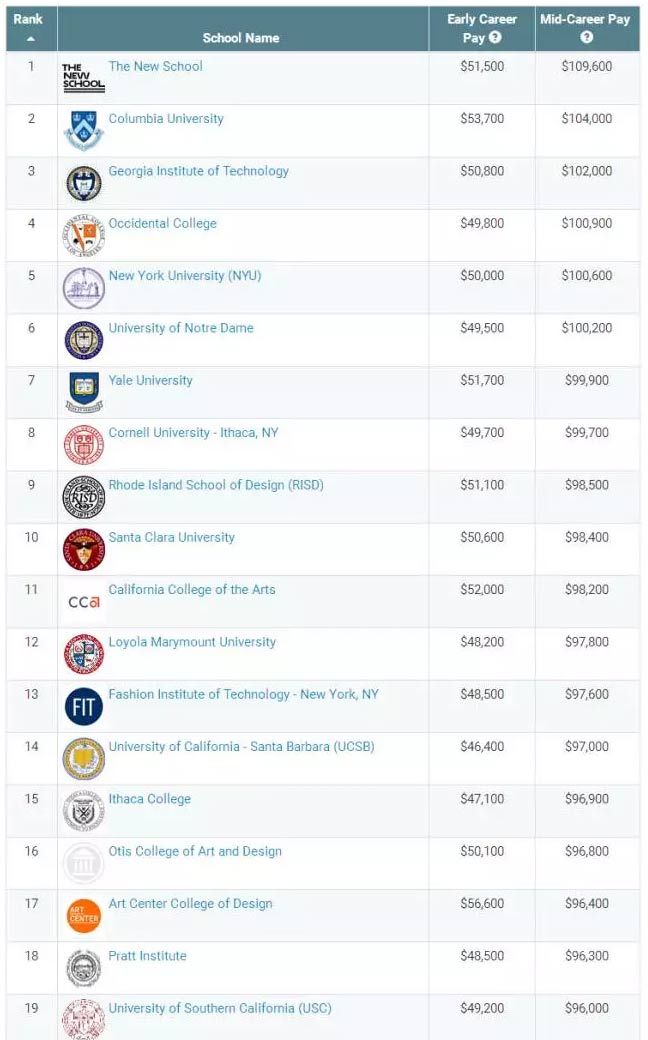Select California College of the Arts

point(192,590)
